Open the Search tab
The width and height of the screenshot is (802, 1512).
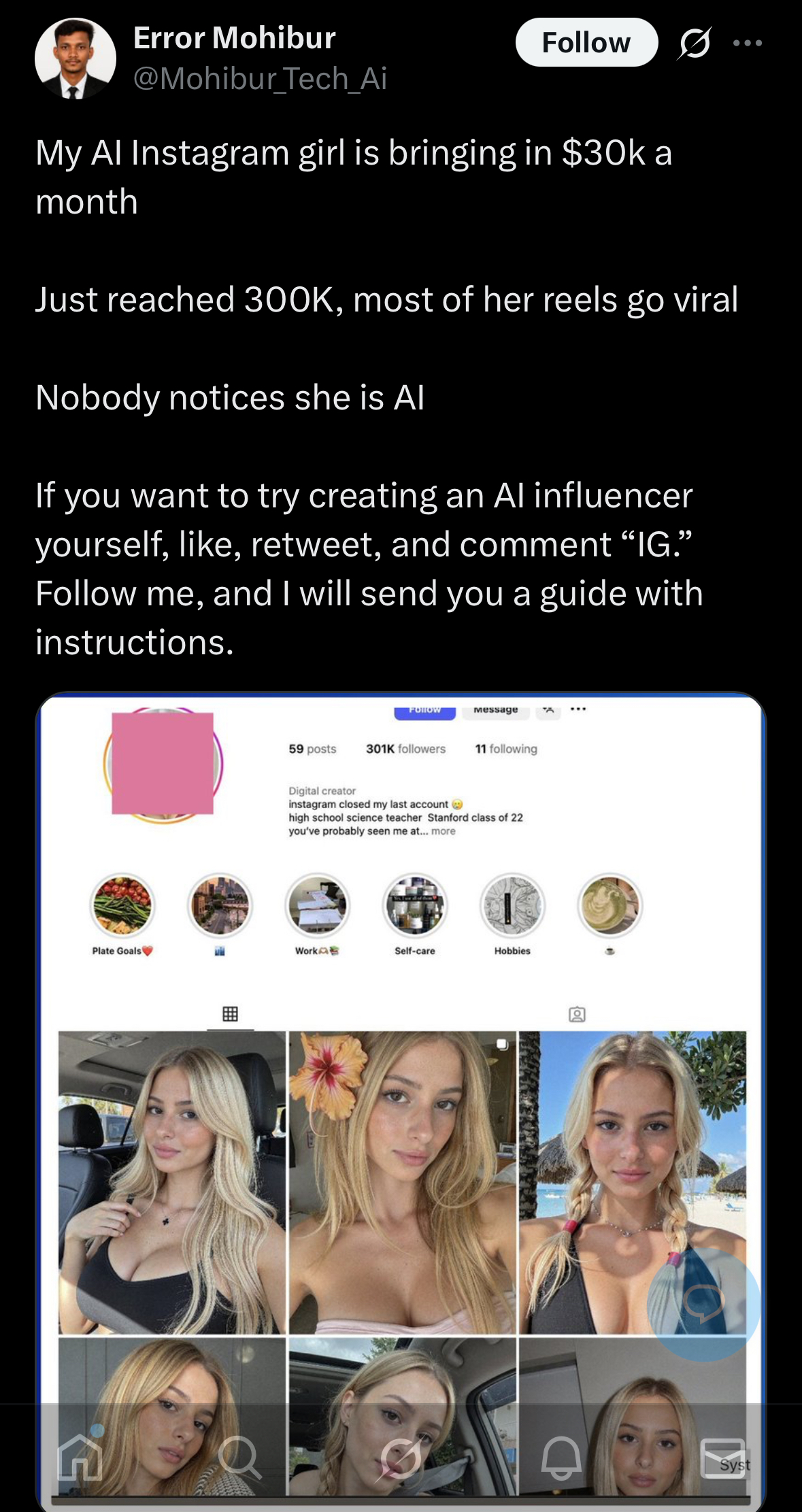[239, 1458]
